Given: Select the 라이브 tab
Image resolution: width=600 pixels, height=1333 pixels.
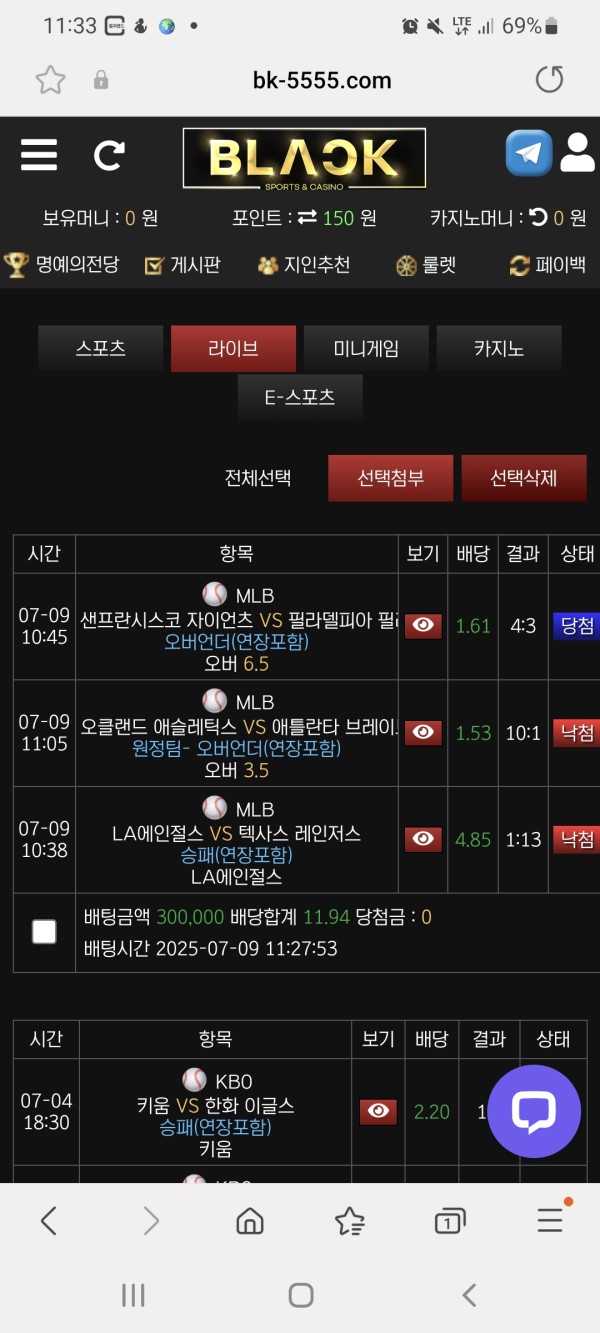Looking at the screenshot, I should click(x=233, y=349).
